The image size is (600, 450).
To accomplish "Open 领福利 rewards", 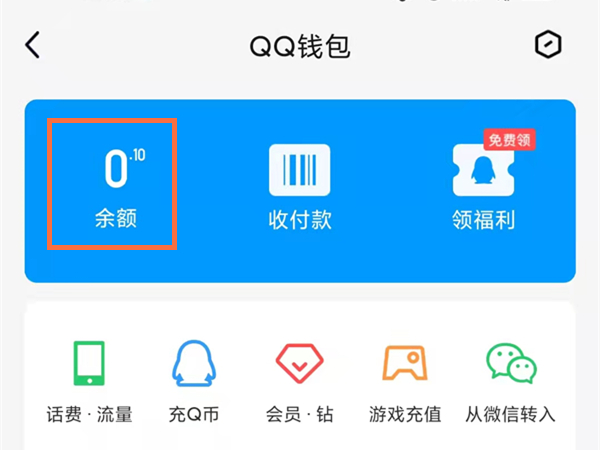I will (x=484, y=187).
